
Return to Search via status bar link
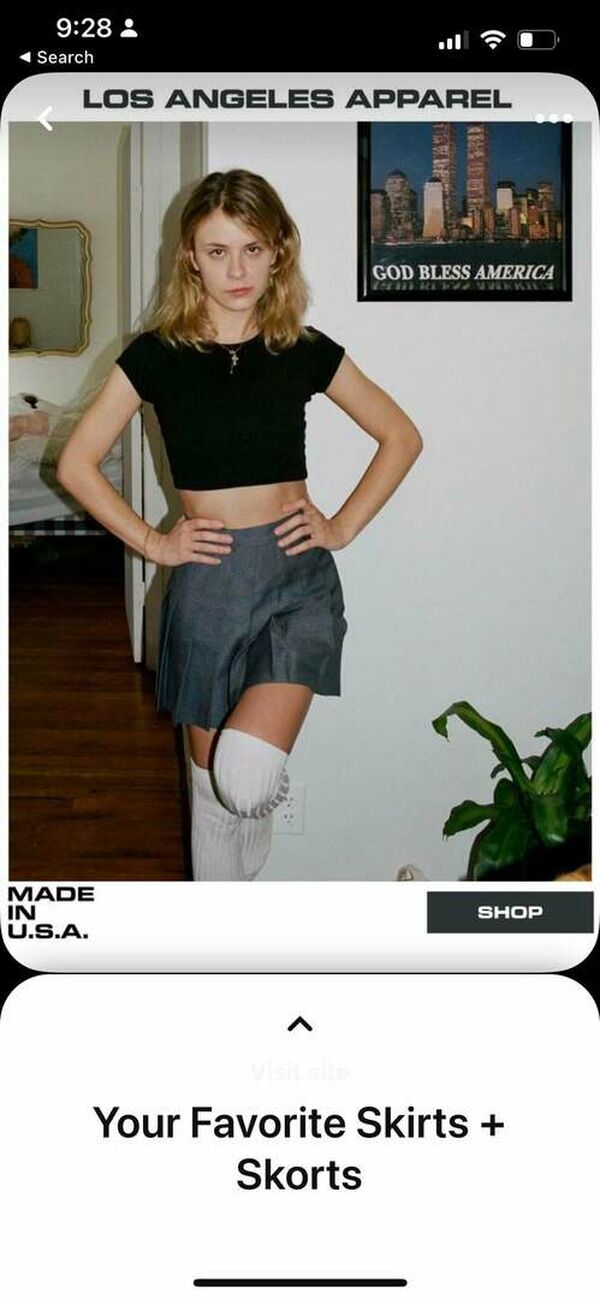[x=56, y=57]
